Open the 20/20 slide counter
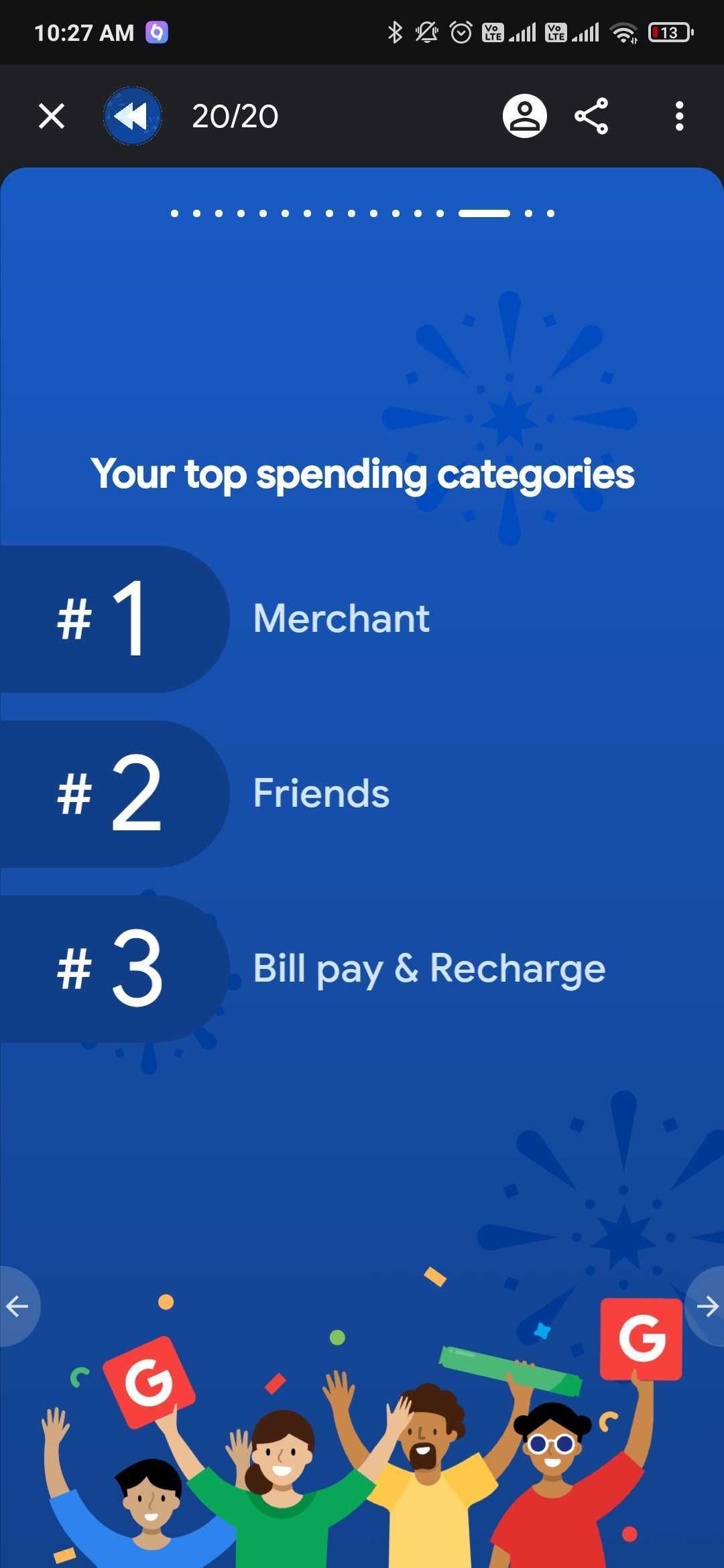Image resolution: width=724 pixels, height=1568 pixels. point(235,115)
